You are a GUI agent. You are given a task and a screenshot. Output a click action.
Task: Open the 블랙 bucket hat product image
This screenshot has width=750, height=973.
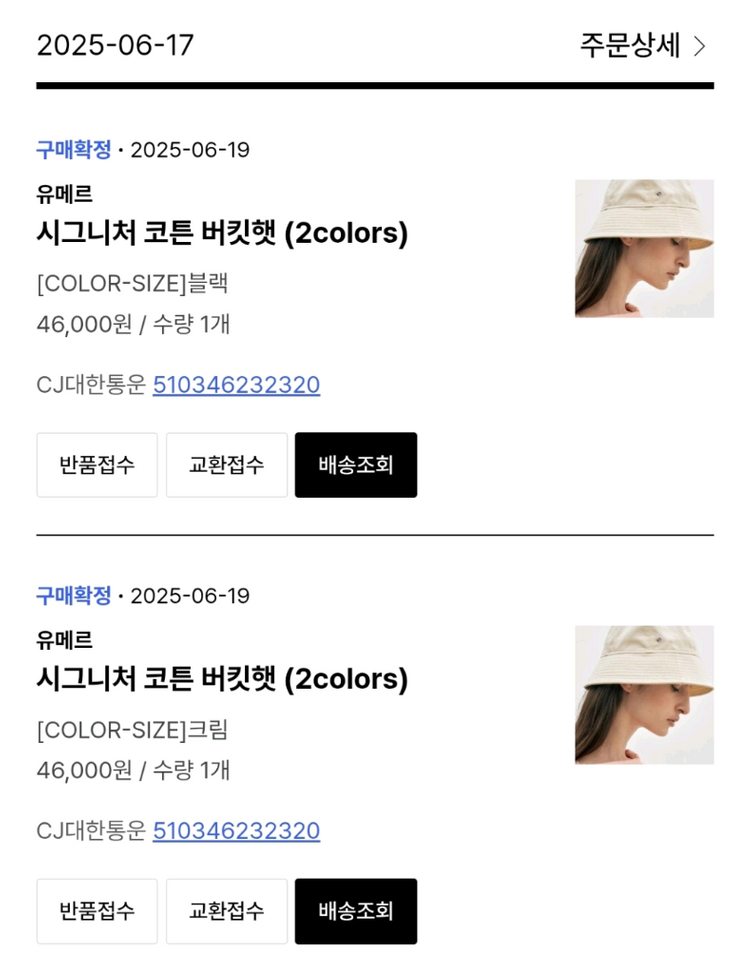[644, 249]
